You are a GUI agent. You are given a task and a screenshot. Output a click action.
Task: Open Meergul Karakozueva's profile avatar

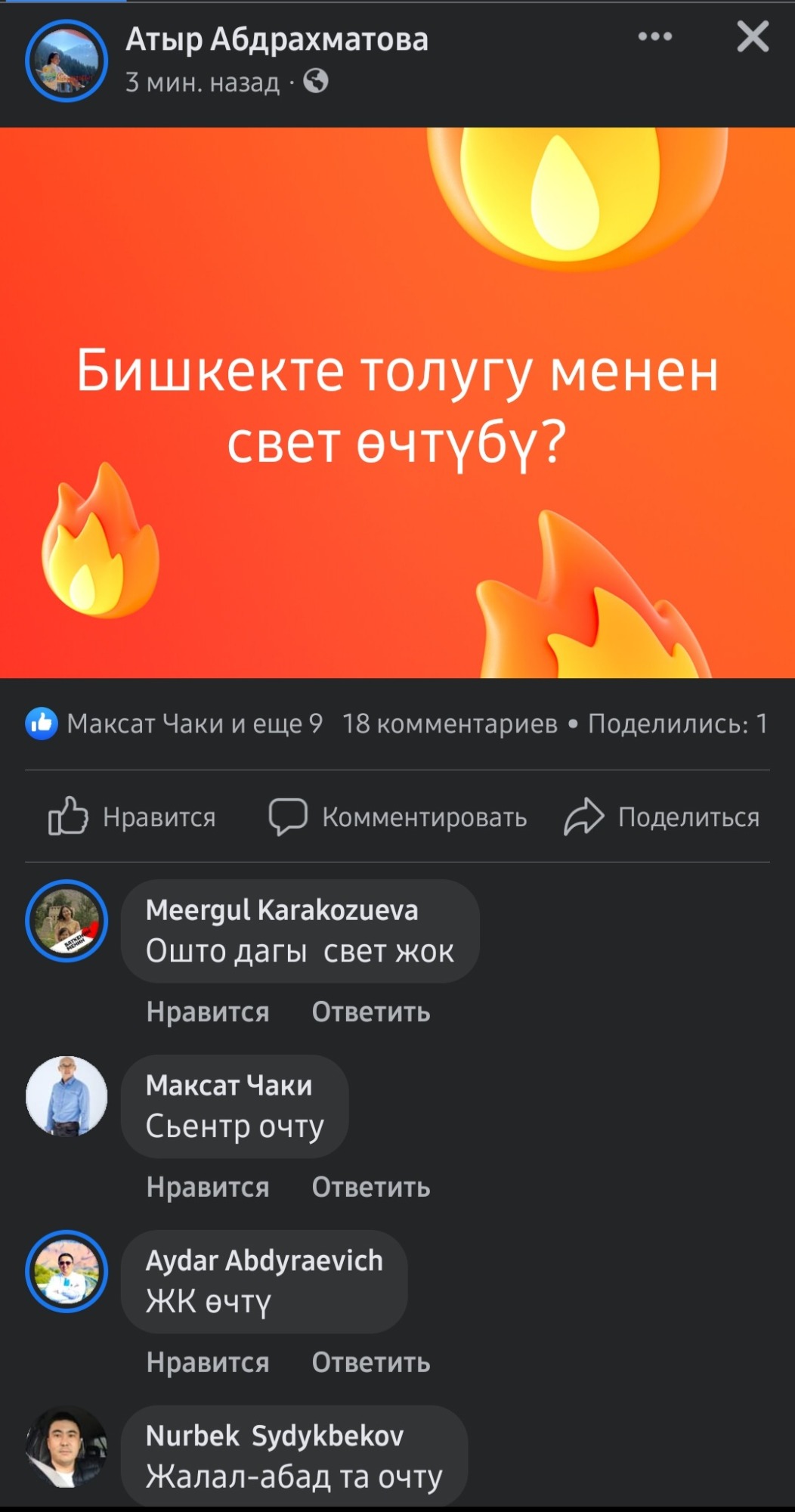click(x=67, y=921)
